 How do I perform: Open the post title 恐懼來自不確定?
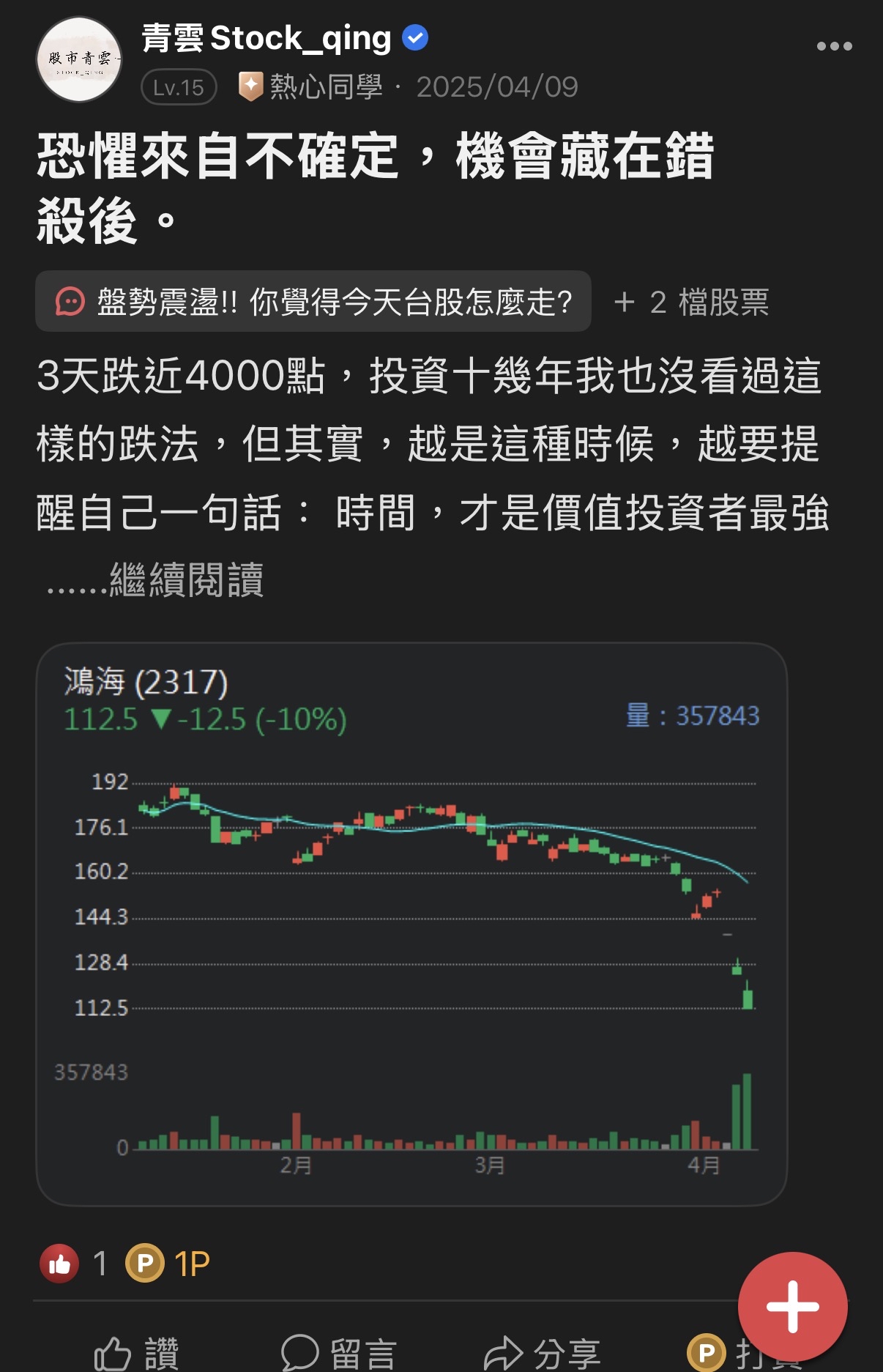[x=375, y=188]
